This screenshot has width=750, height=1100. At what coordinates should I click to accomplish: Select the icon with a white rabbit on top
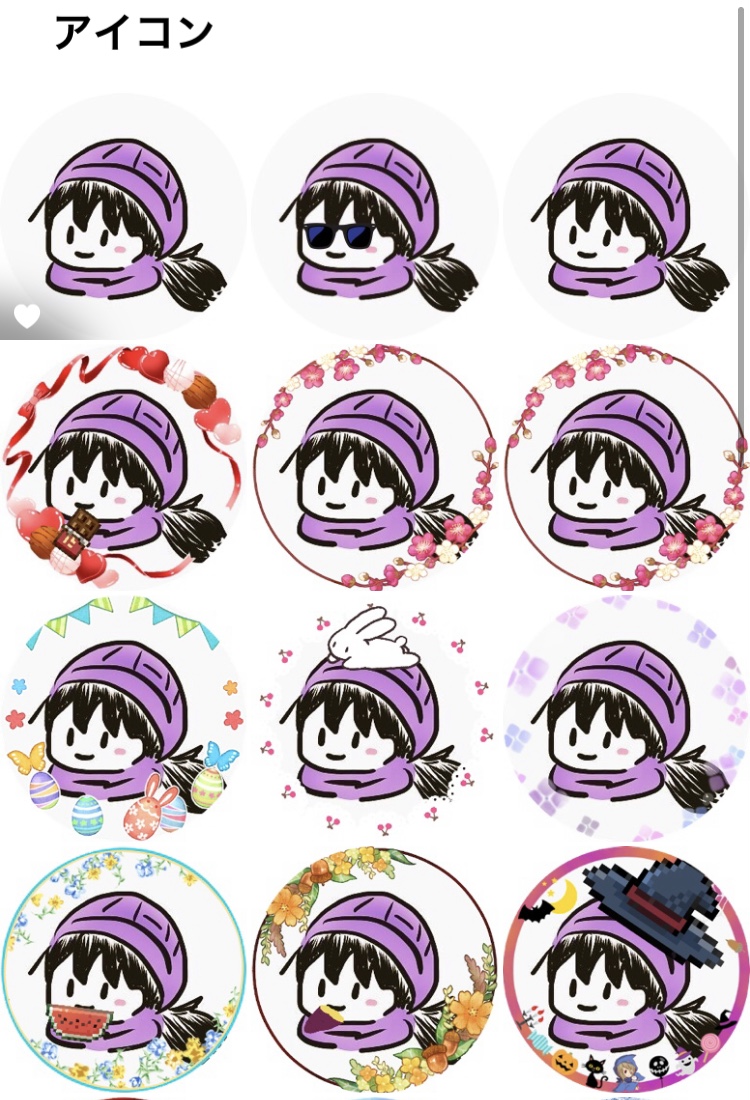click(x=375, y=718)
